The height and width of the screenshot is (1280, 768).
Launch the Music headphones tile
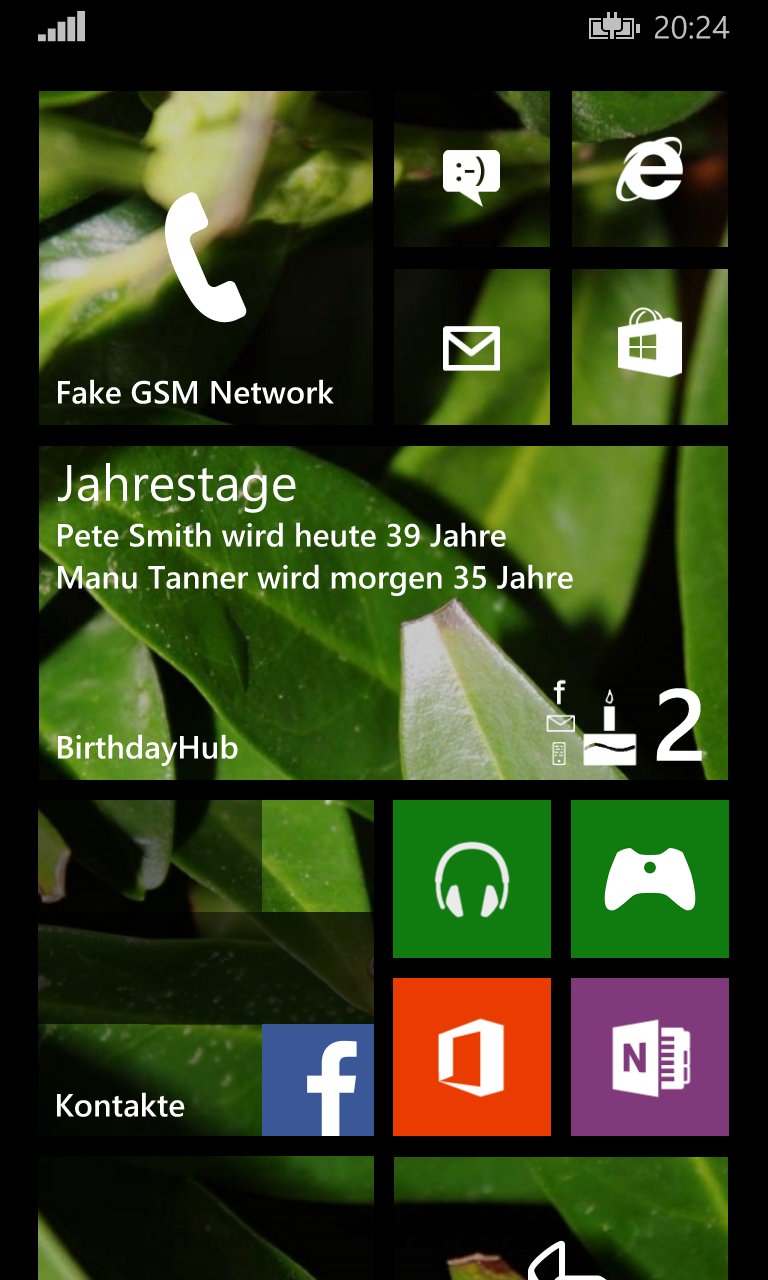(472, 879)
